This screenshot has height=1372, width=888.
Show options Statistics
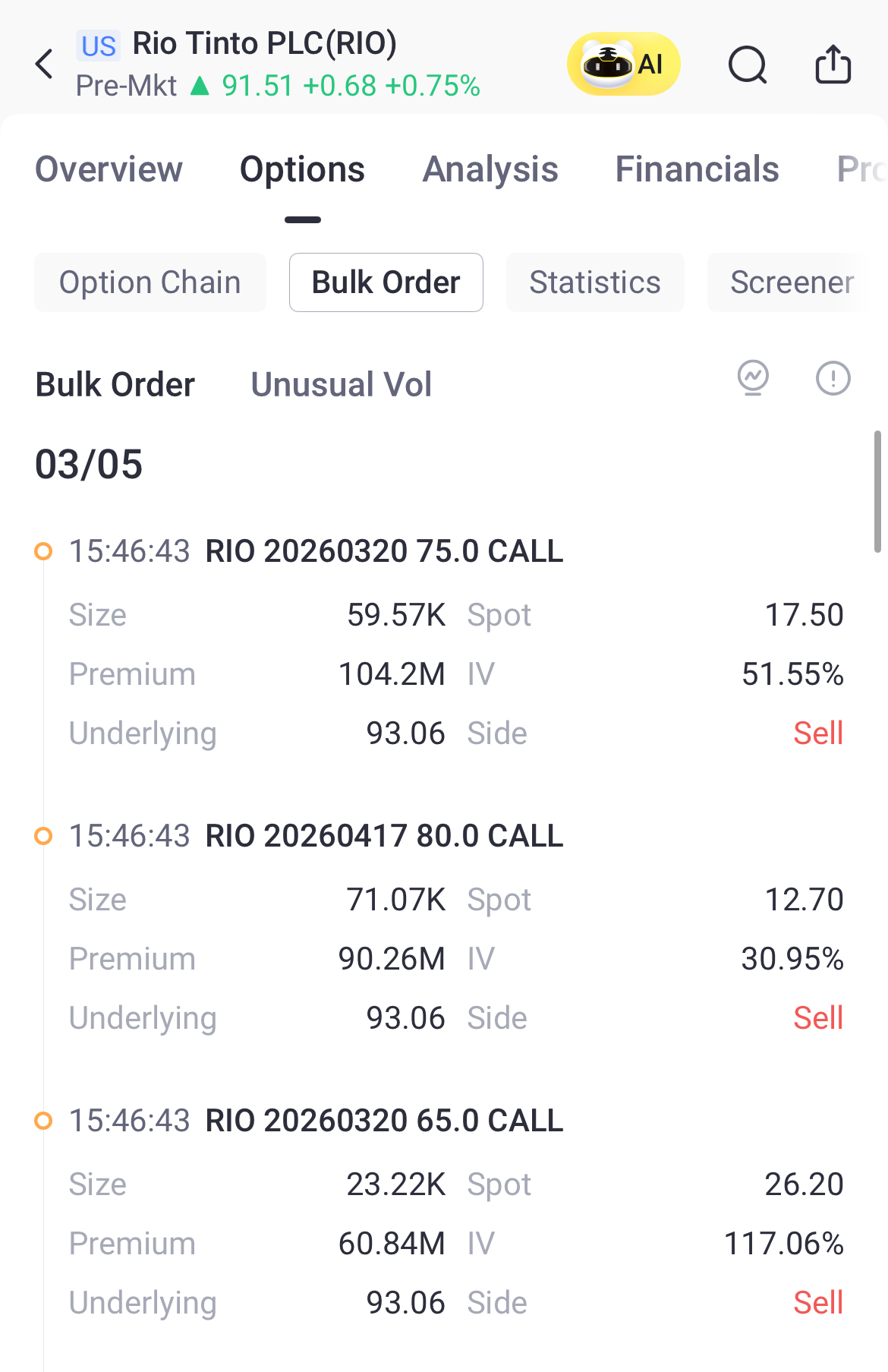pos(595,282)
